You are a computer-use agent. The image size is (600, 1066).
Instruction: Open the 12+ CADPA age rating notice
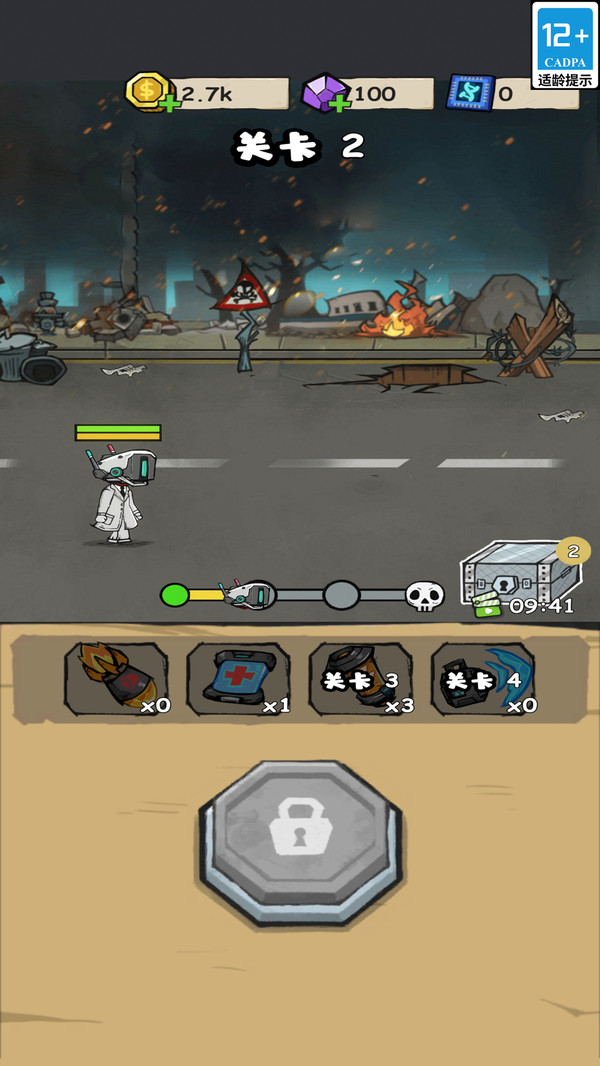(x=565, y=45)
